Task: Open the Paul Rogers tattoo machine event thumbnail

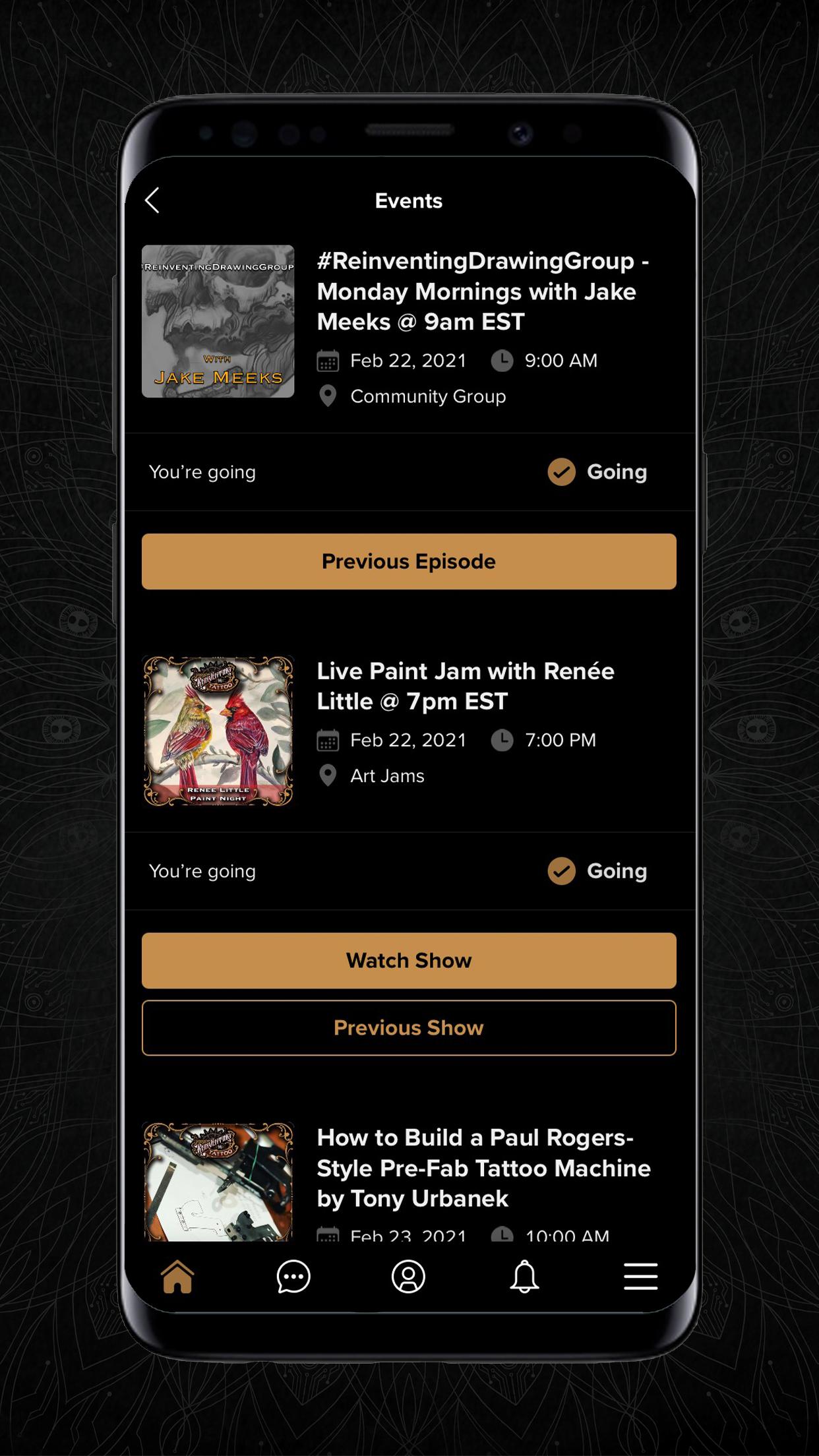Action: [x=218, y=1180]
